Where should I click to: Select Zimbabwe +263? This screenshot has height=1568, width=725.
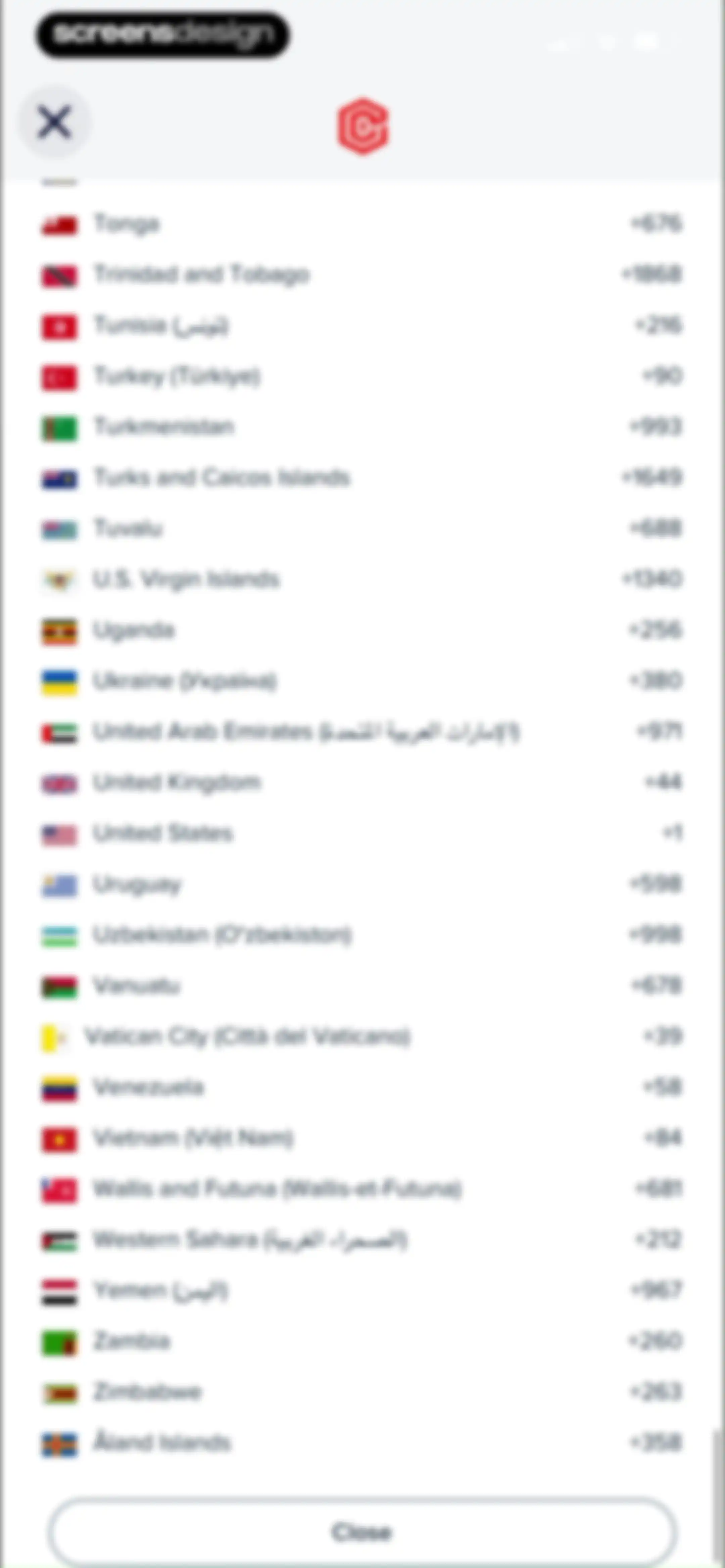coord(361,1391)
